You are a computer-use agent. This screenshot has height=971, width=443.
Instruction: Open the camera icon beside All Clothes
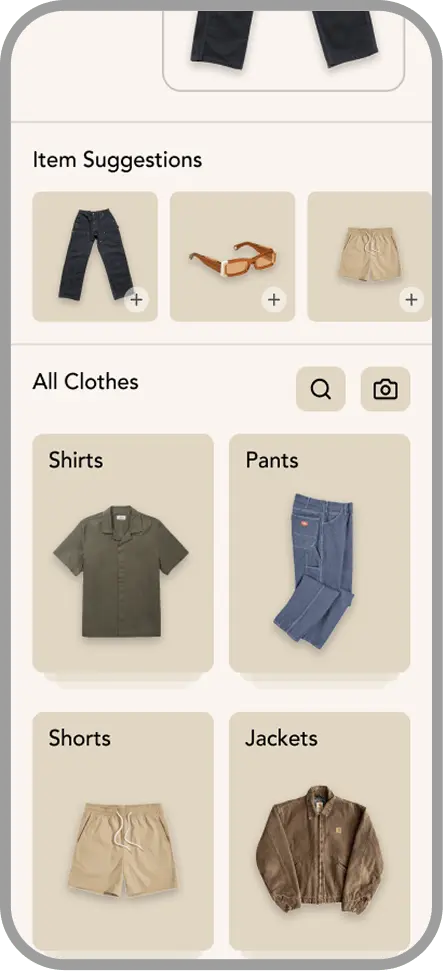point(385,389)
